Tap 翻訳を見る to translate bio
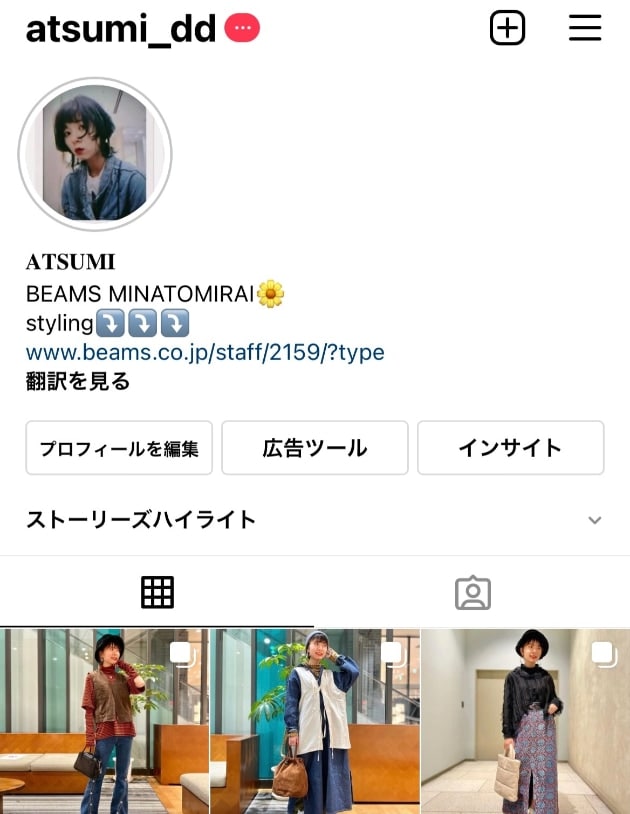Screen dimensions: 630x814 78,381
